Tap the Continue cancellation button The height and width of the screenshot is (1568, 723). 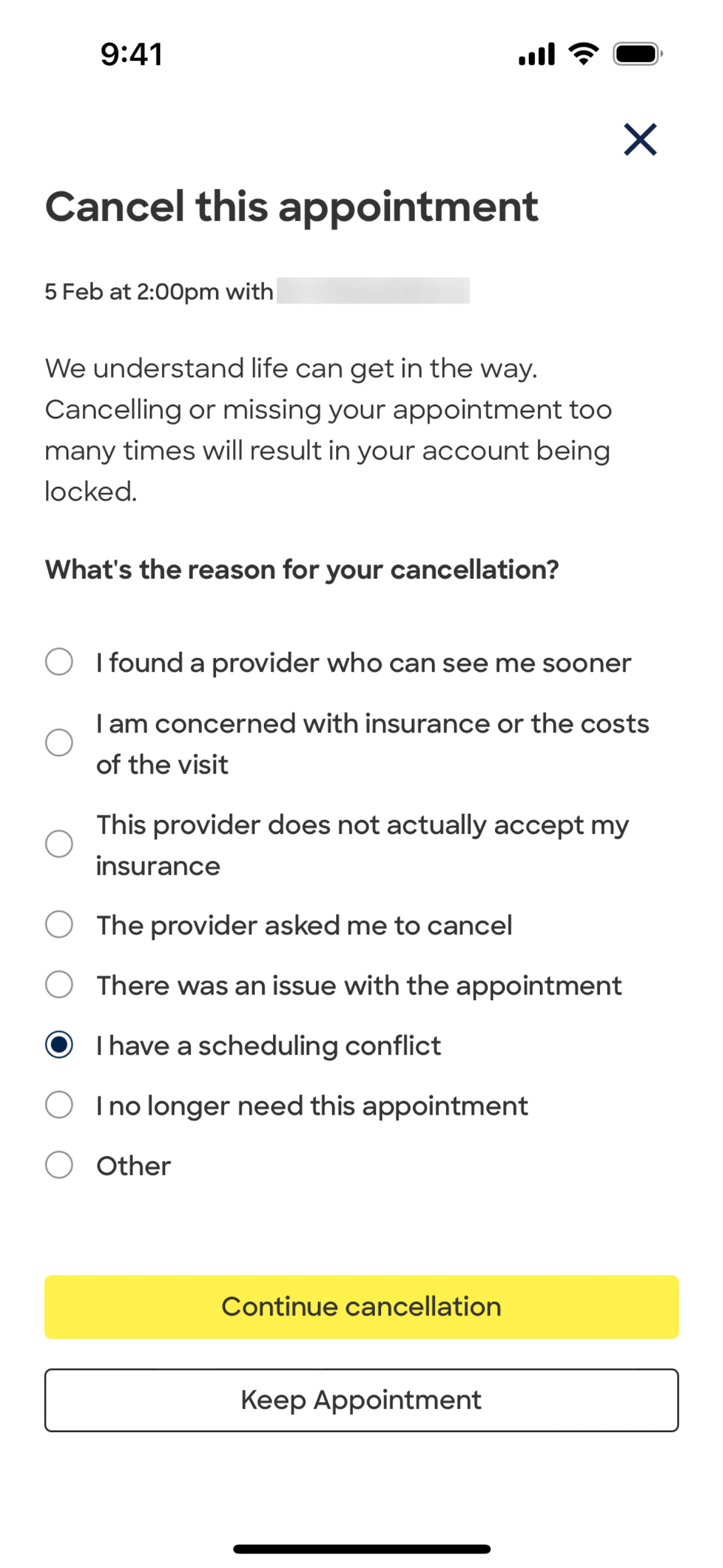click(x=361, y=1306)
